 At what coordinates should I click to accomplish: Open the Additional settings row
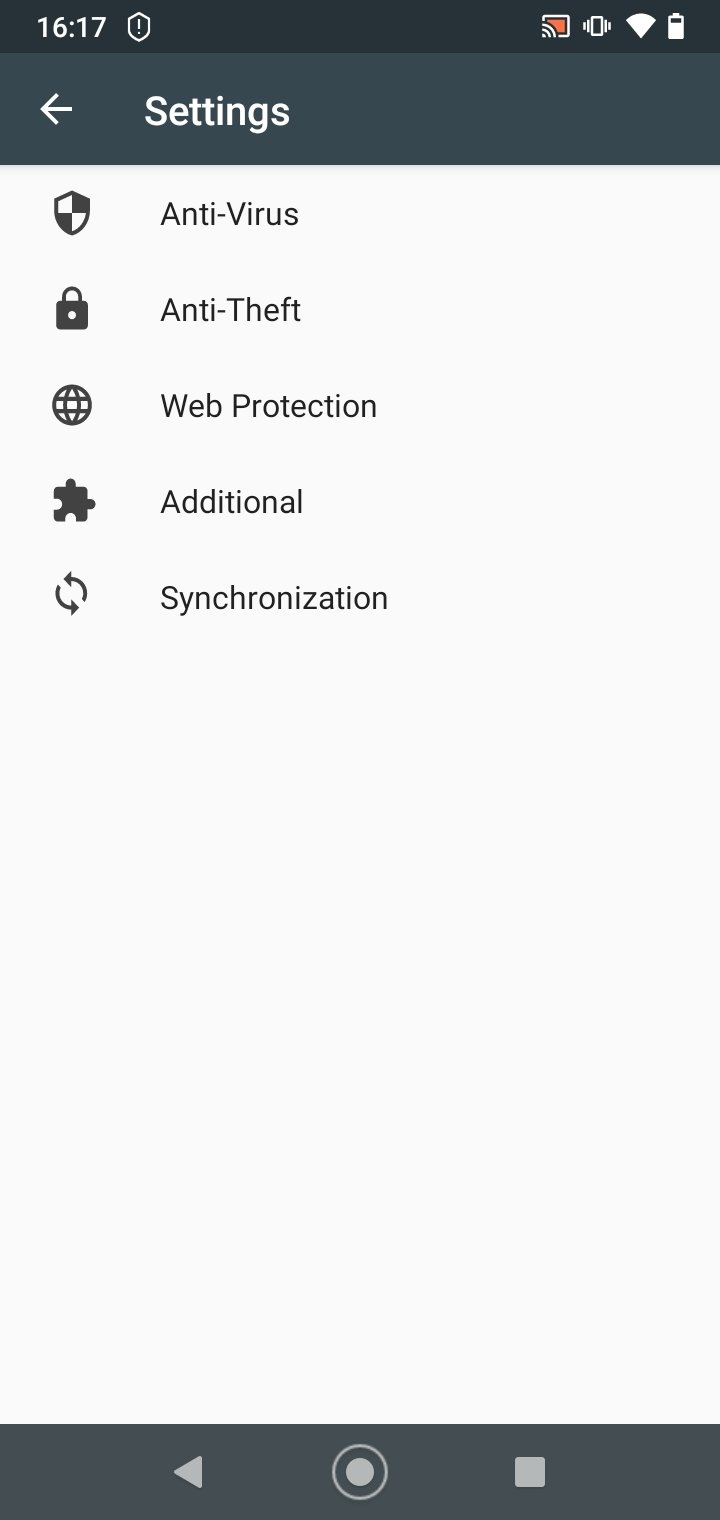[x=360, y=502]
